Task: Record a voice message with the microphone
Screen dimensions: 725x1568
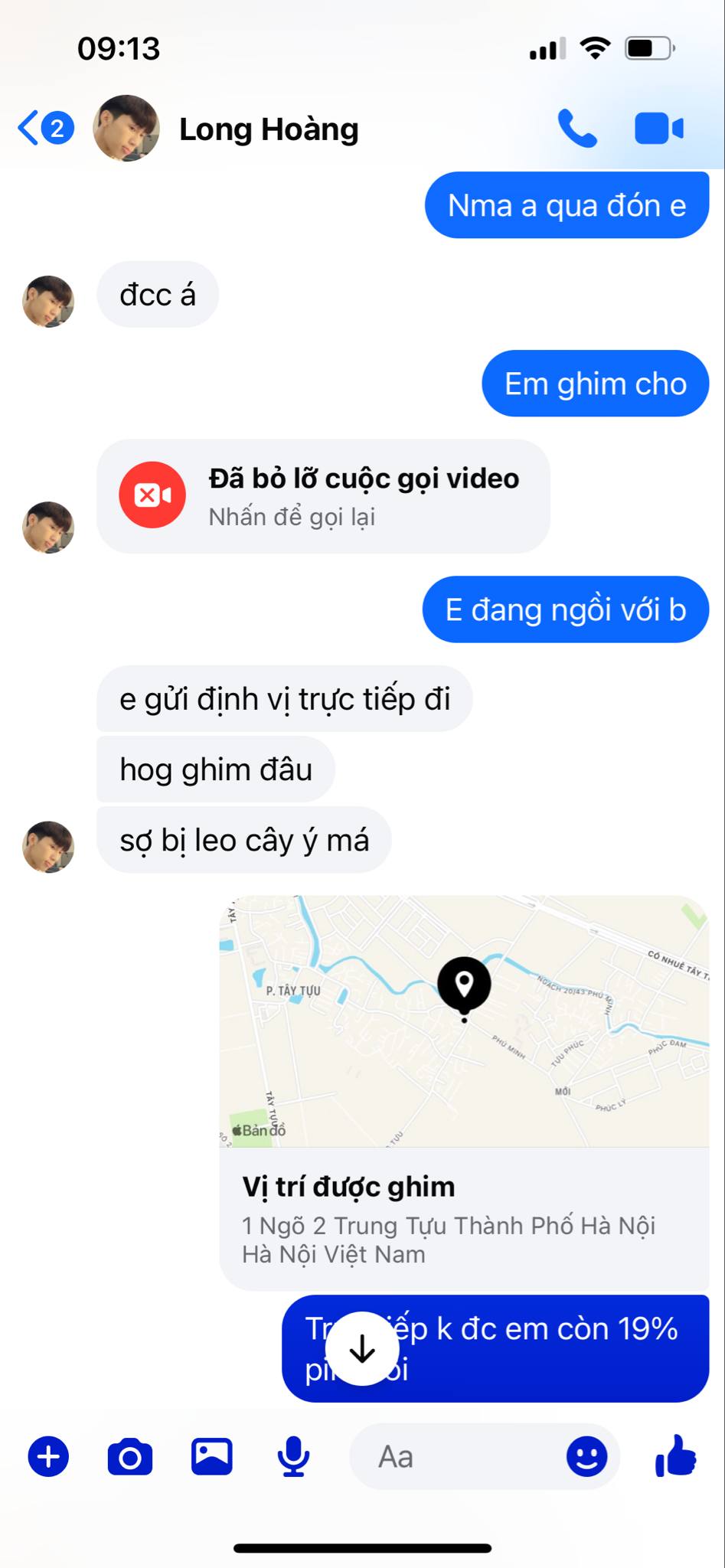Action: (x=293, y=1456)
